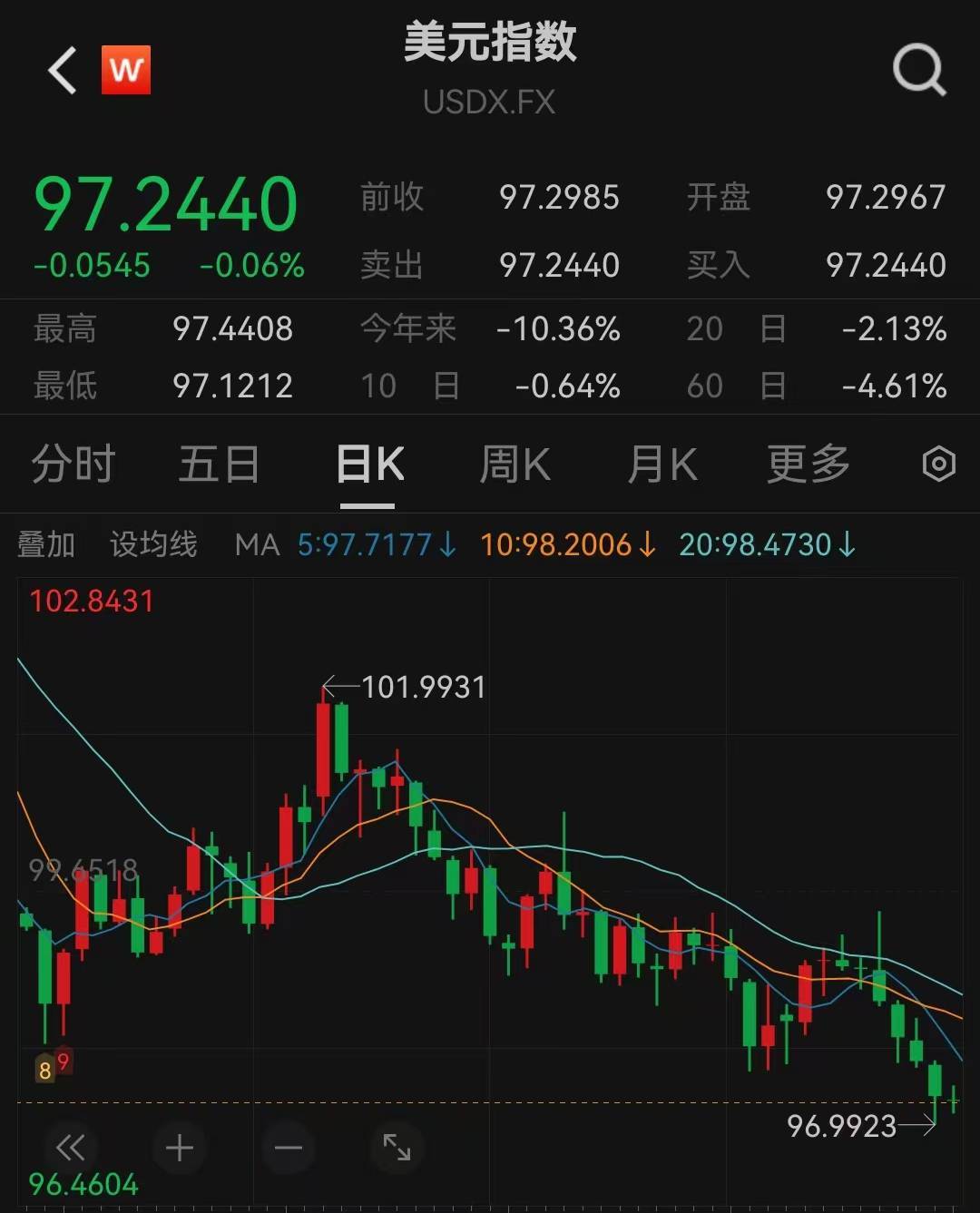Open the search magnifier icon
Screen dimensions: 980x1213
coord(918,70)
